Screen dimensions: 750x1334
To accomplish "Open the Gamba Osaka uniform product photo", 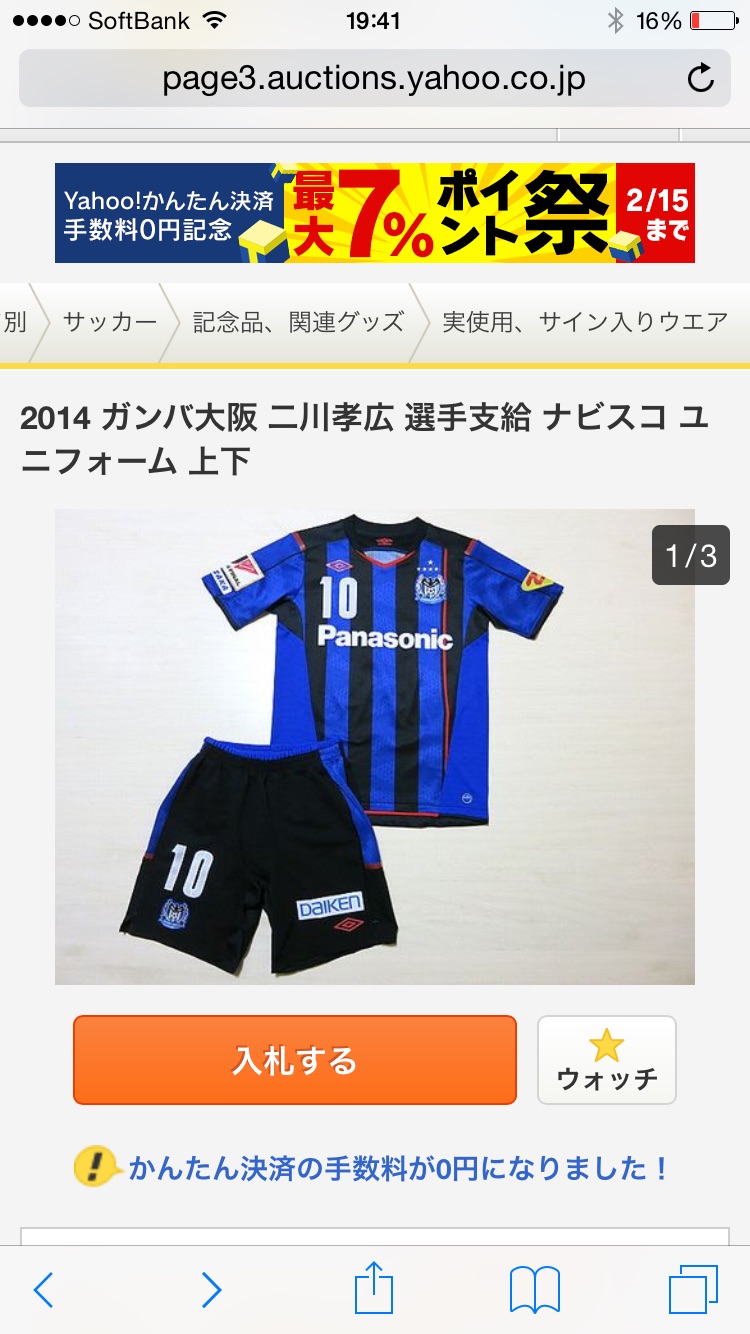I will point(375,746).
